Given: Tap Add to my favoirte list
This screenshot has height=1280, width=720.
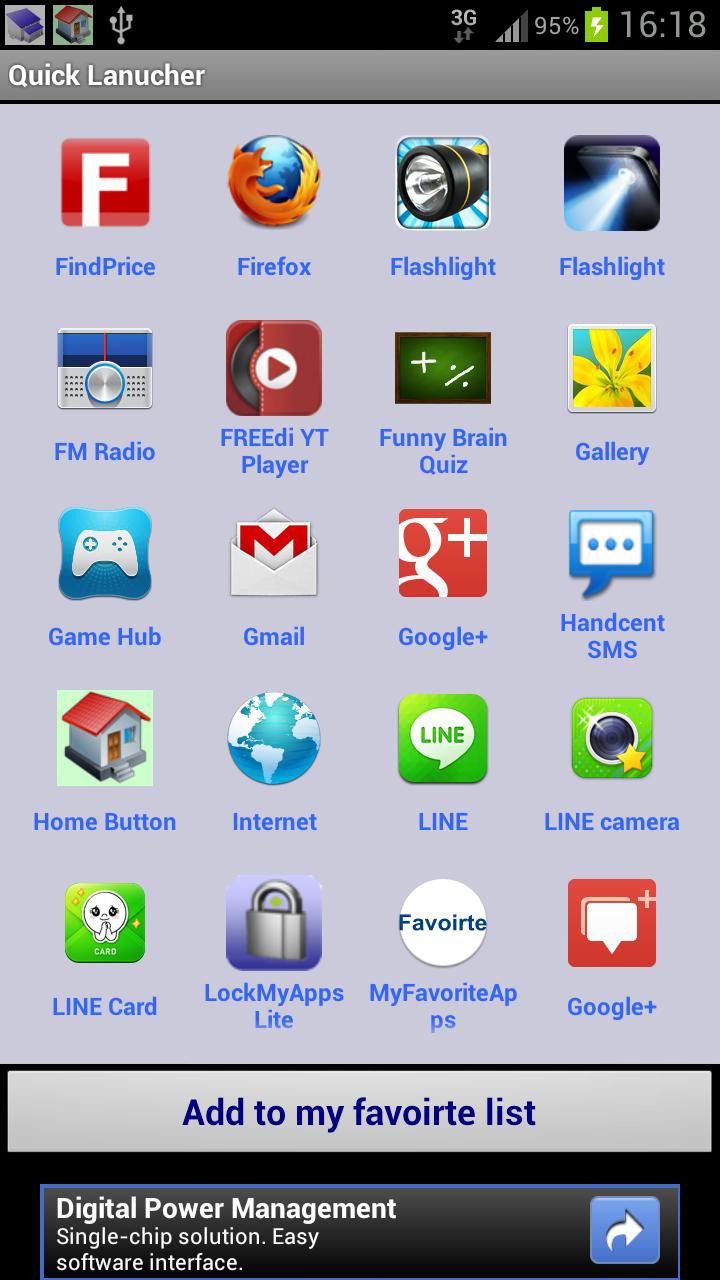Looking at the screenshot, I should click(360, 1110).
